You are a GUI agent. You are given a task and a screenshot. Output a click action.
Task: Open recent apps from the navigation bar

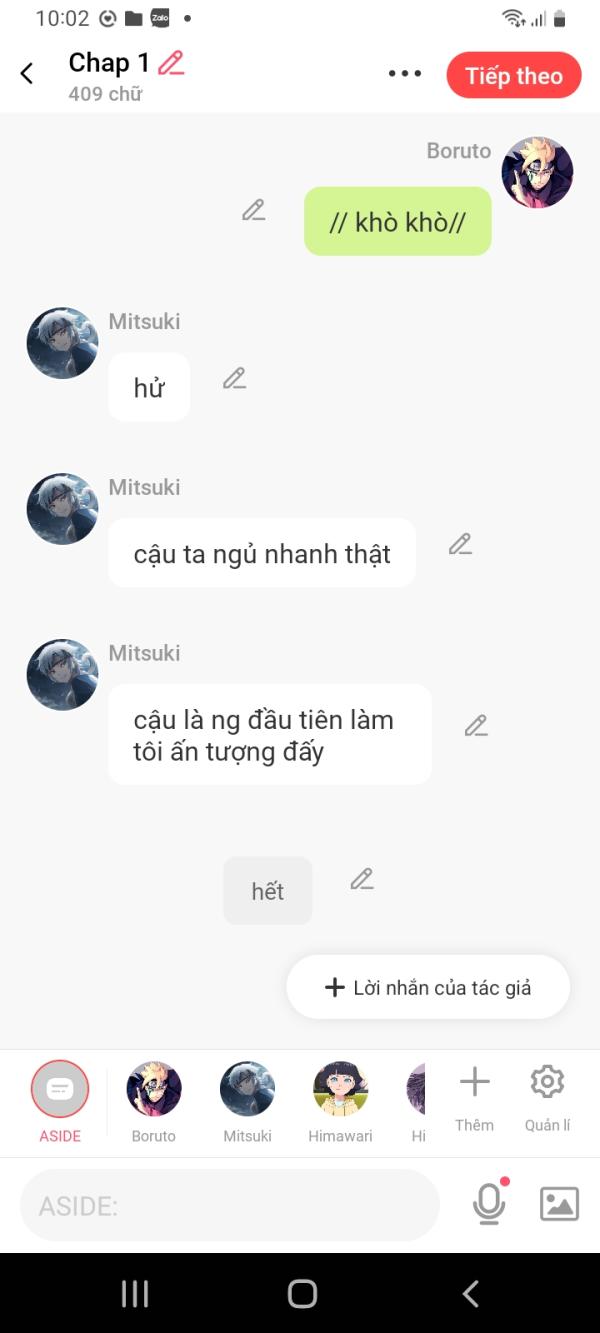tap(134, 1294)
